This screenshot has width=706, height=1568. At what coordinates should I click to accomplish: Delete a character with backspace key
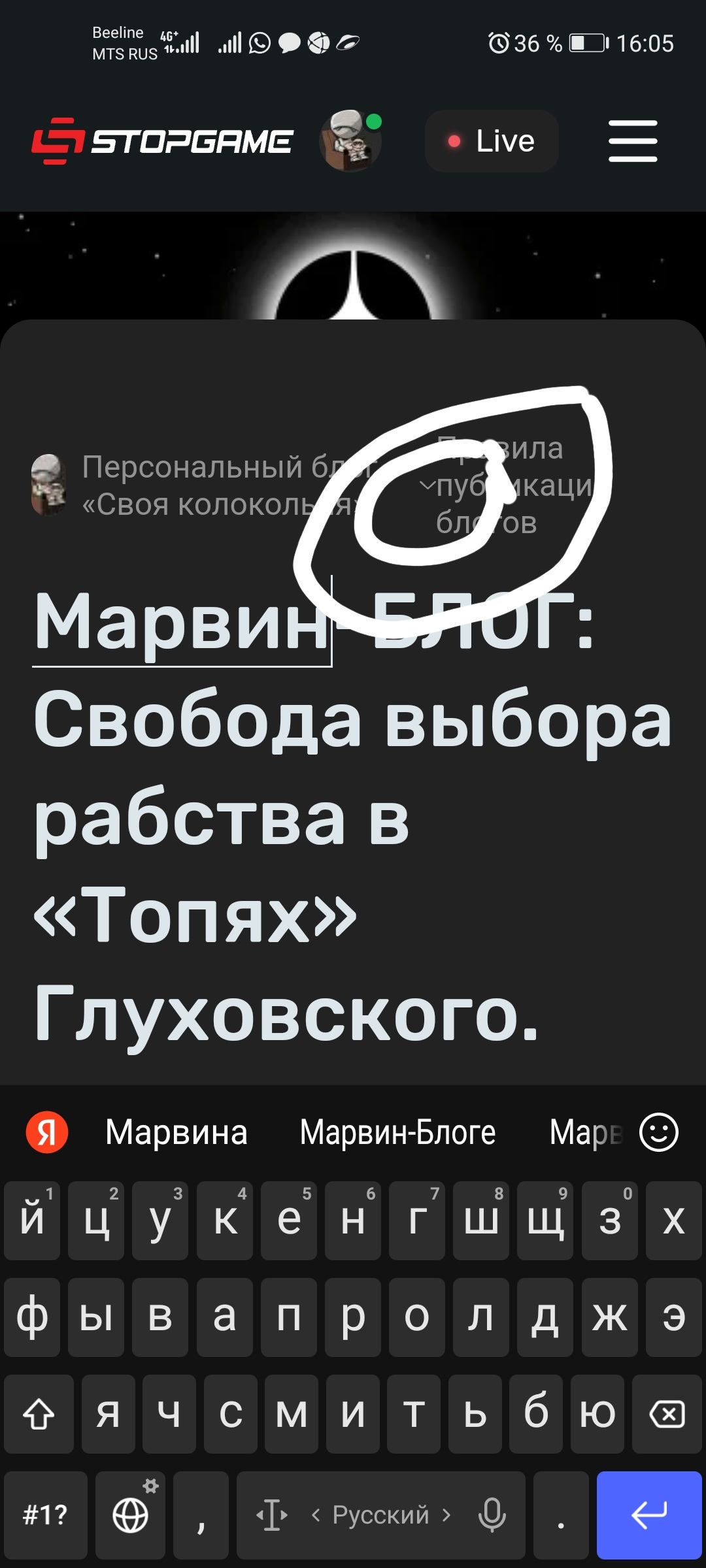(667, 1414)
